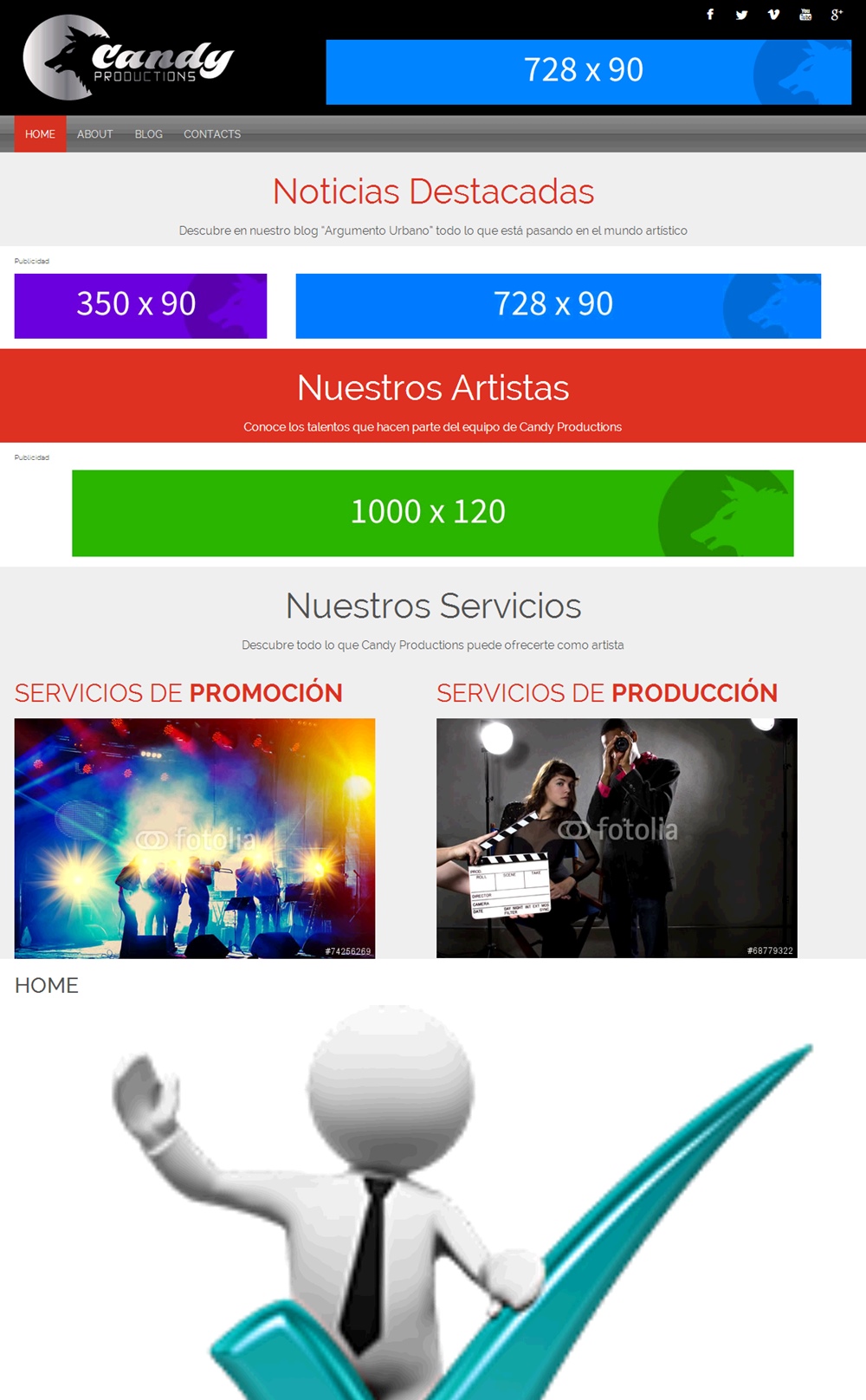
Task: Open the YouTube icon in the header
Action: point(805,14)
